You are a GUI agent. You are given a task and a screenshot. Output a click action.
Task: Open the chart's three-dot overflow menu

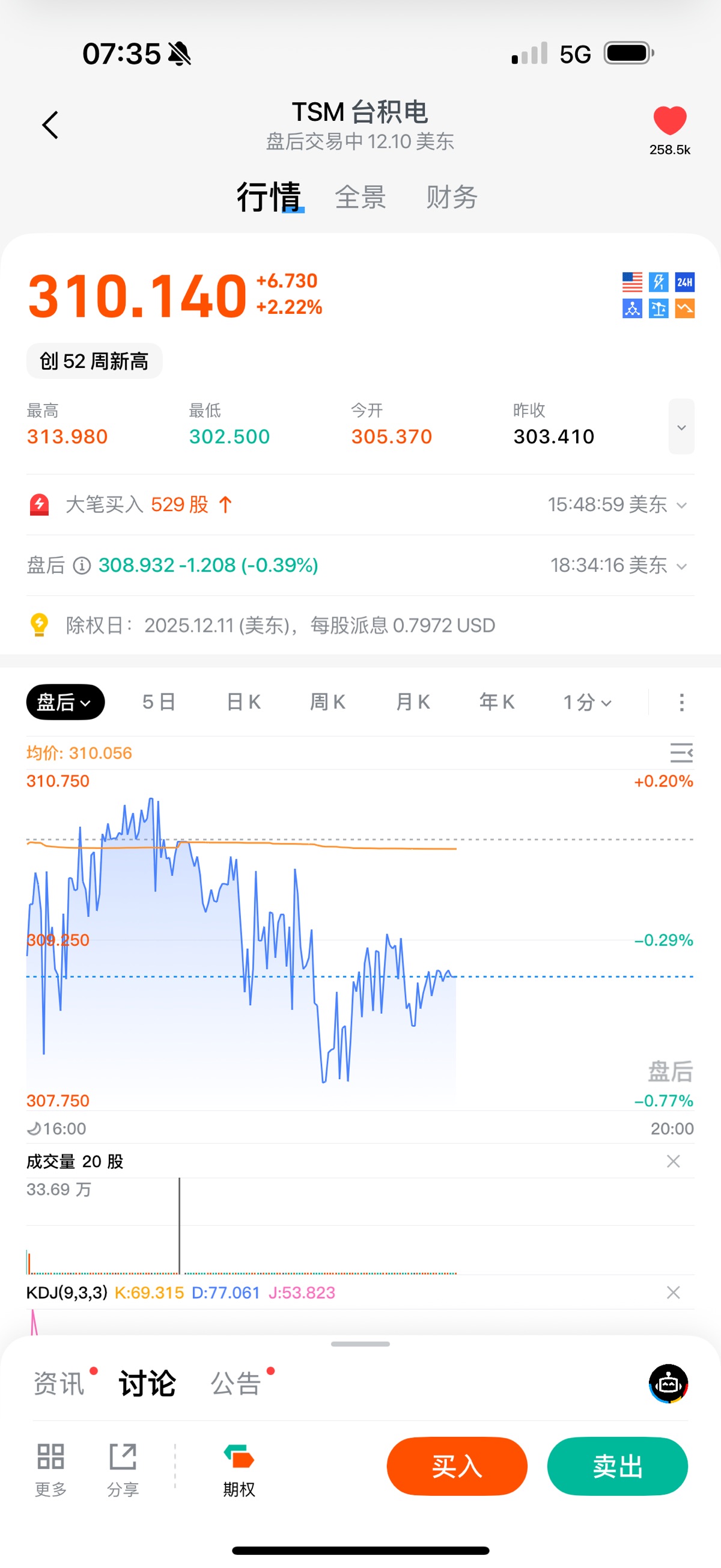click(x=681, y=702)
